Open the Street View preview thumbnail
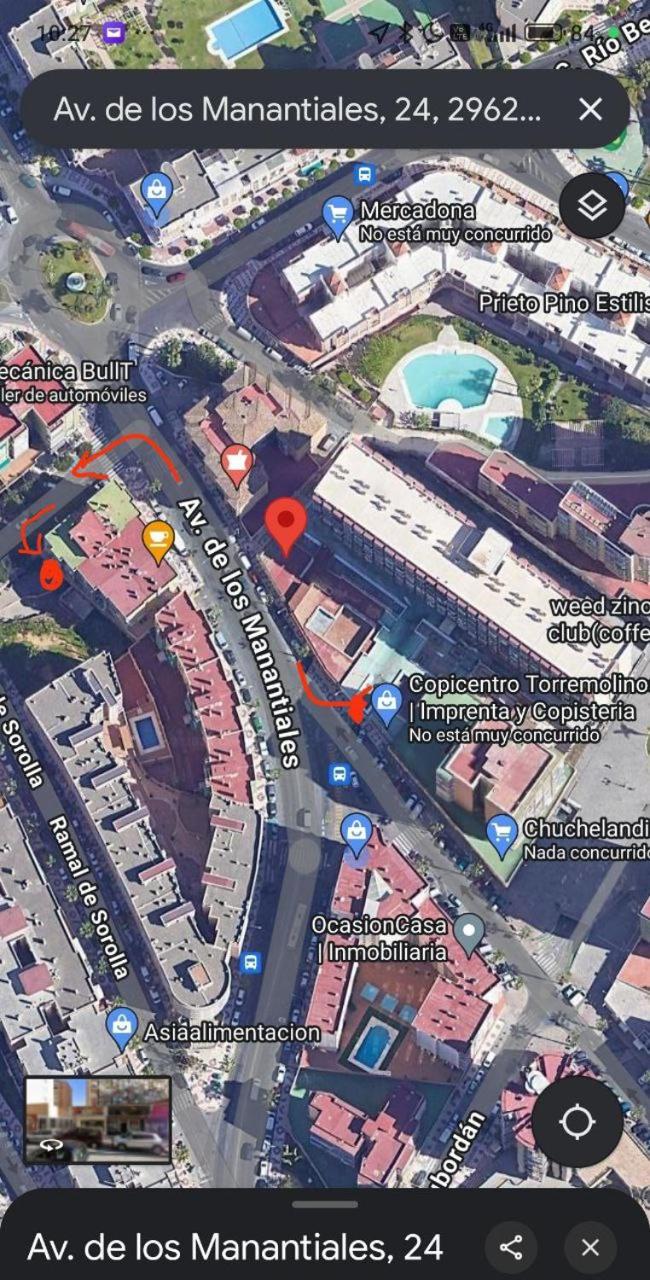The image size is (650, 1280). [97, 1120]
